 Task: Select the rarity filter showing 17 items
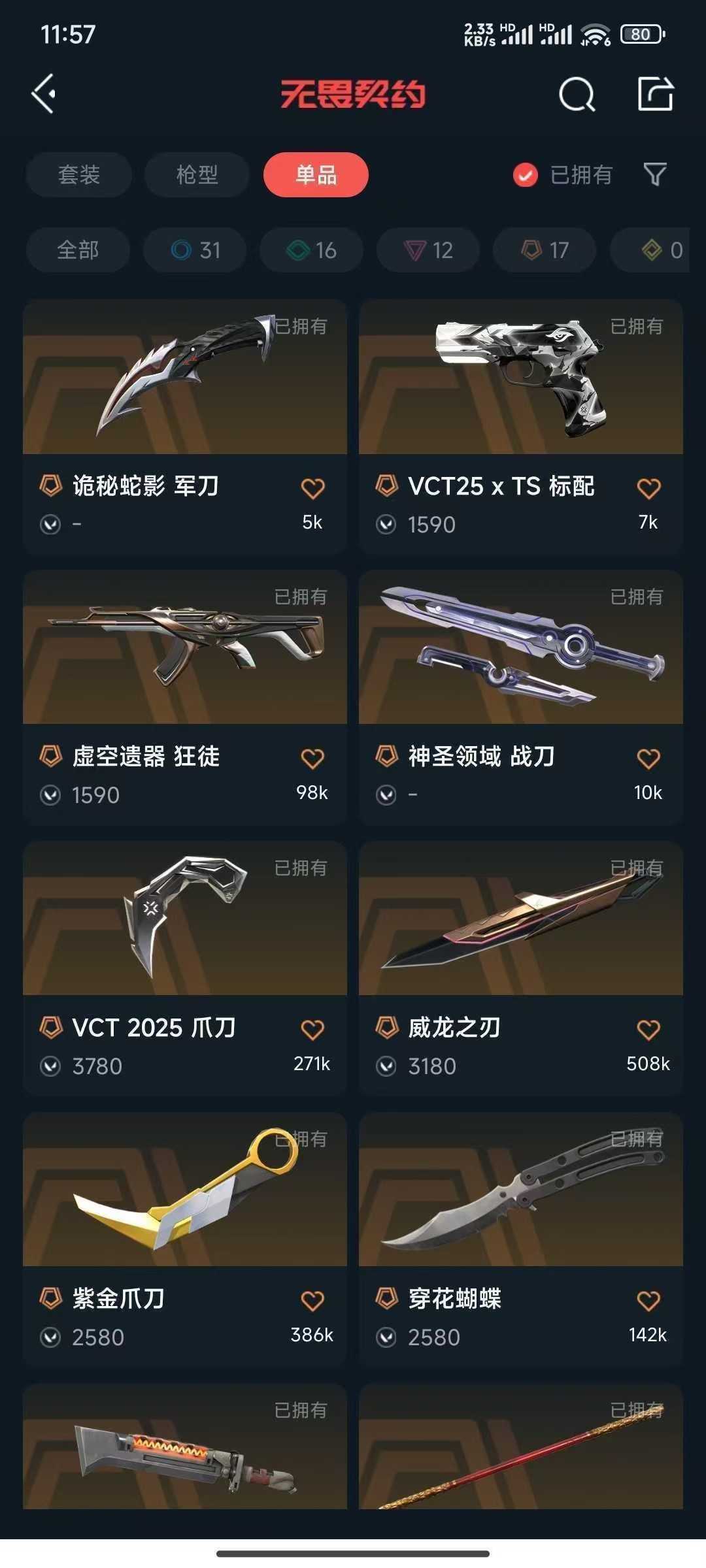click(x=543, y=250)
